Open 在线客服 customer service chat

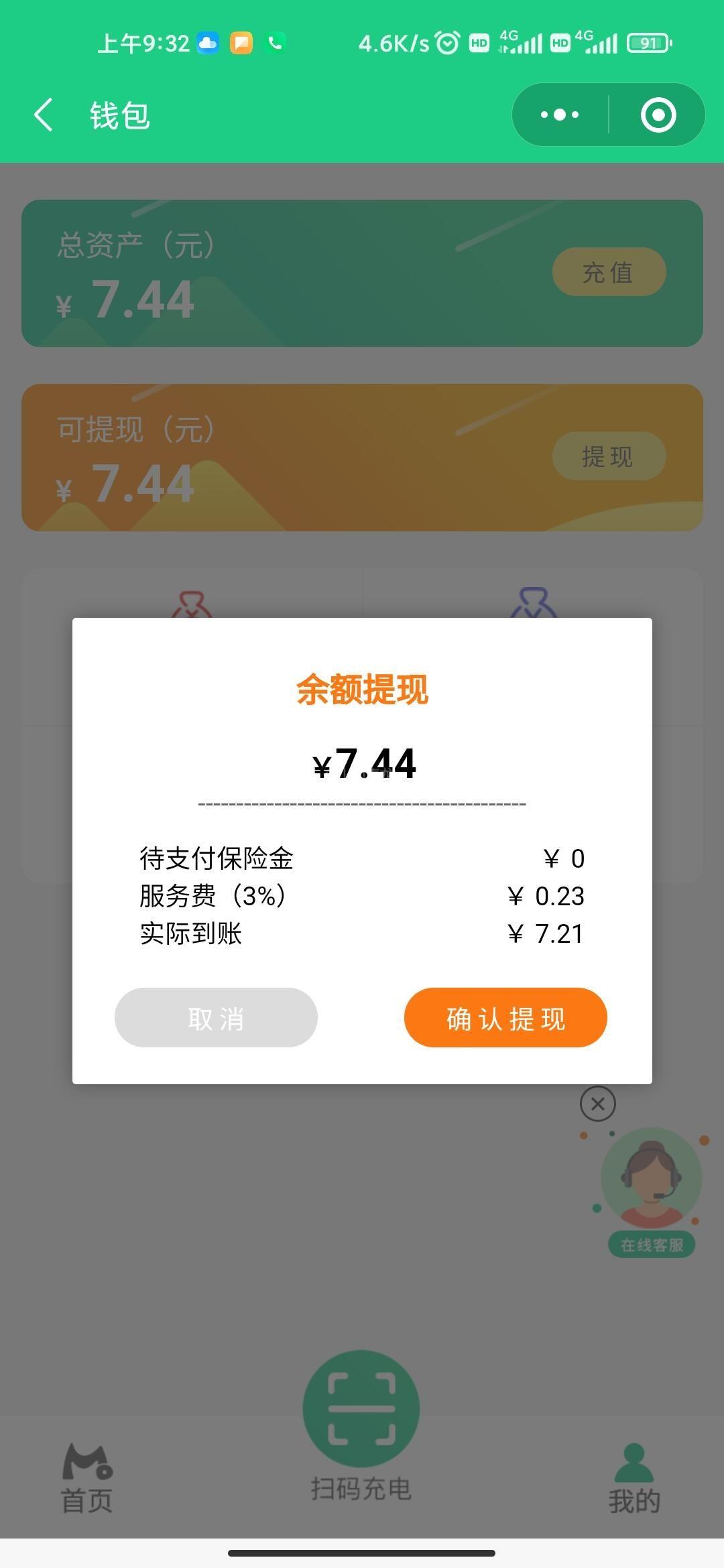[x=651, y=1189]
